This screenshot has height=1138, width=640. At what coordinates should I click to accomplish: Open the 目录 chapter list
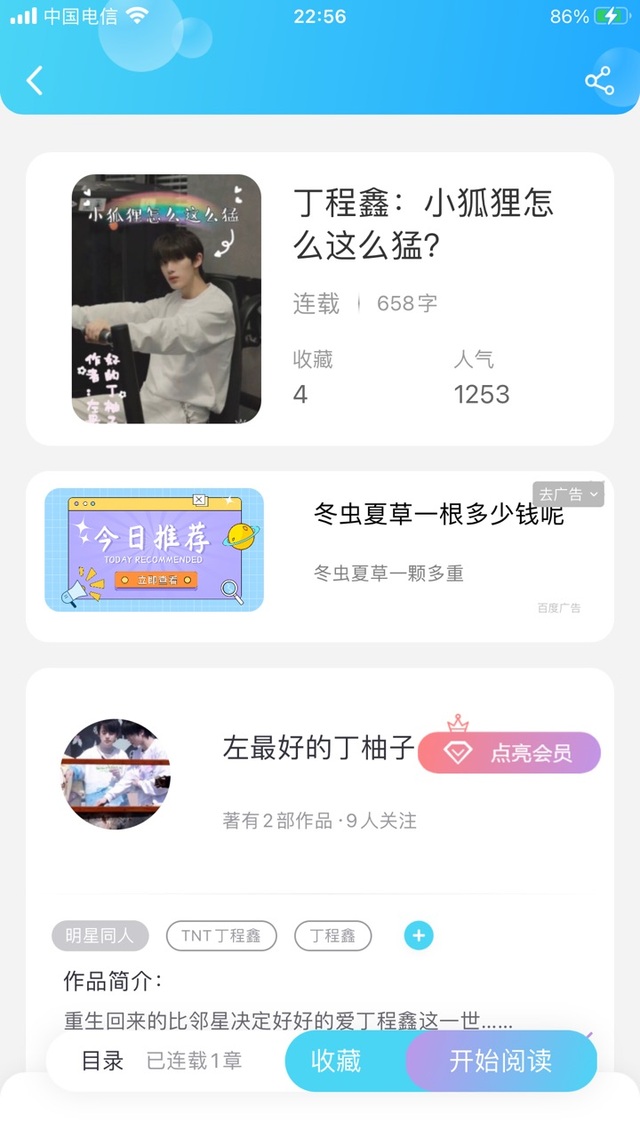[x=102, y=1061]
